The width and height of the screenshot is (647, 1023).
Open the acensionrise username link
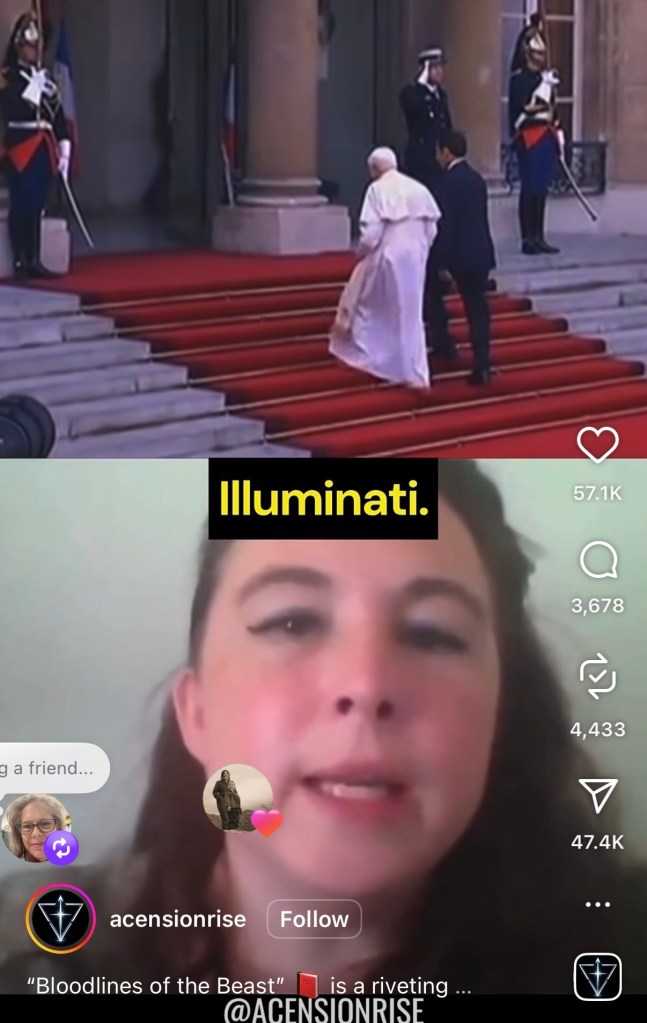pyautogui.click(x=177, y=919)
